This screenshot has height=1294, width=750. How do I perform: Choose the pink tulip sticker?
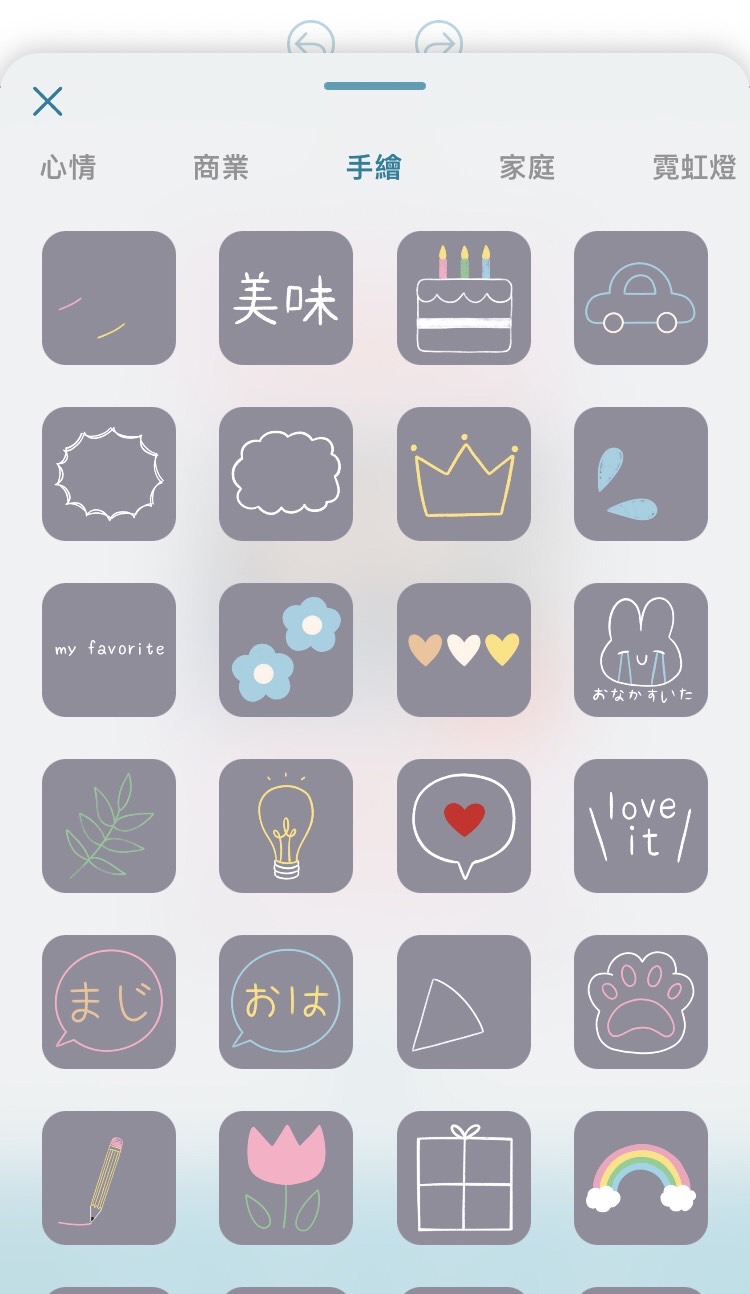[x=286, y=1178]
